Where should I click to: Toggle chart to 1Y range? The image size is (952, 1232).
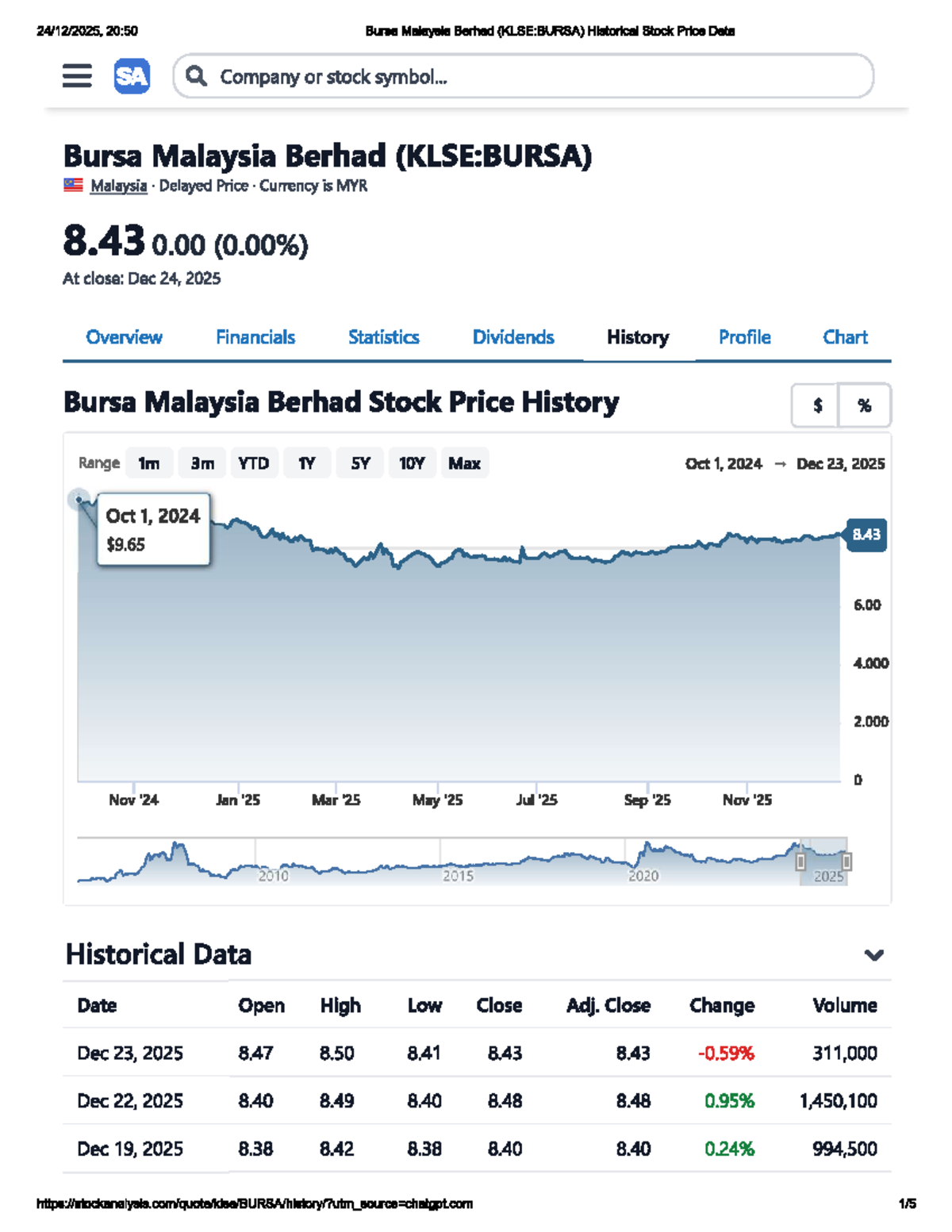(307, 462)
